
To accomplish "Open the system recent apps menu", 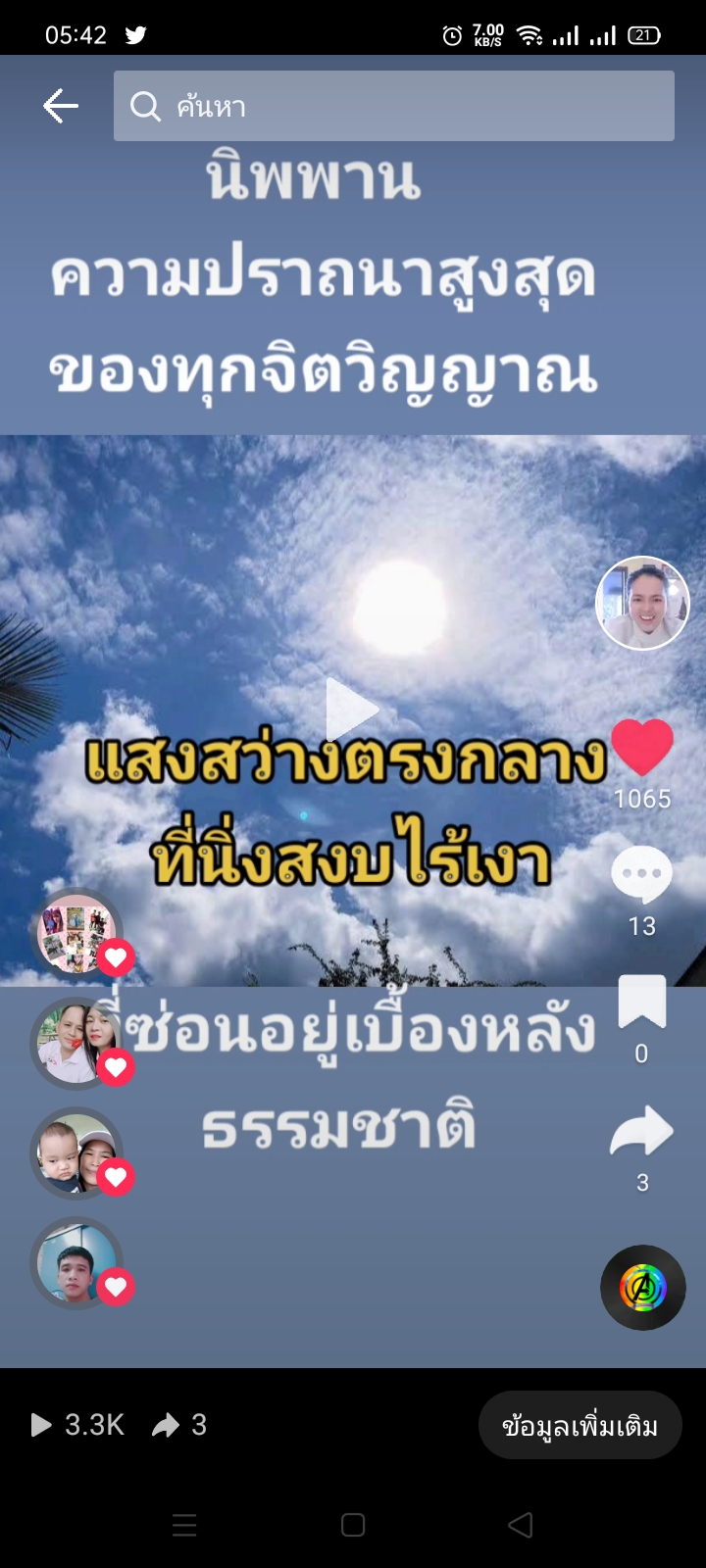I will tap(184, 1525).
